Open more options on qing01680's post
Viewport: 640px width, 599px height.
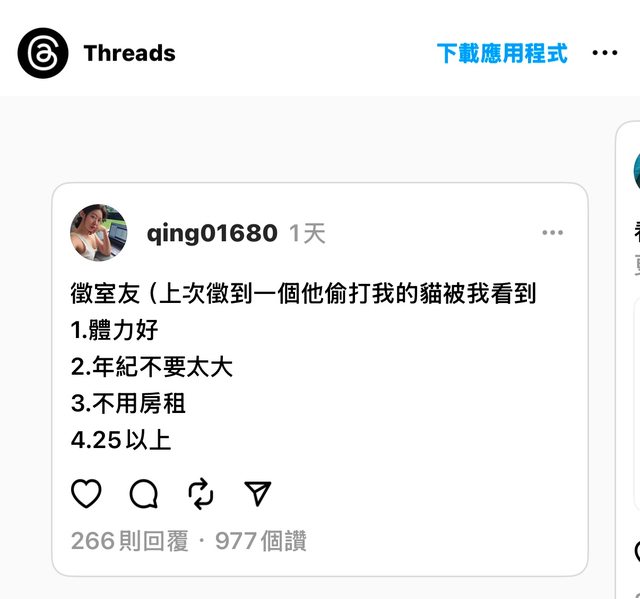click(x=553, y=233)
